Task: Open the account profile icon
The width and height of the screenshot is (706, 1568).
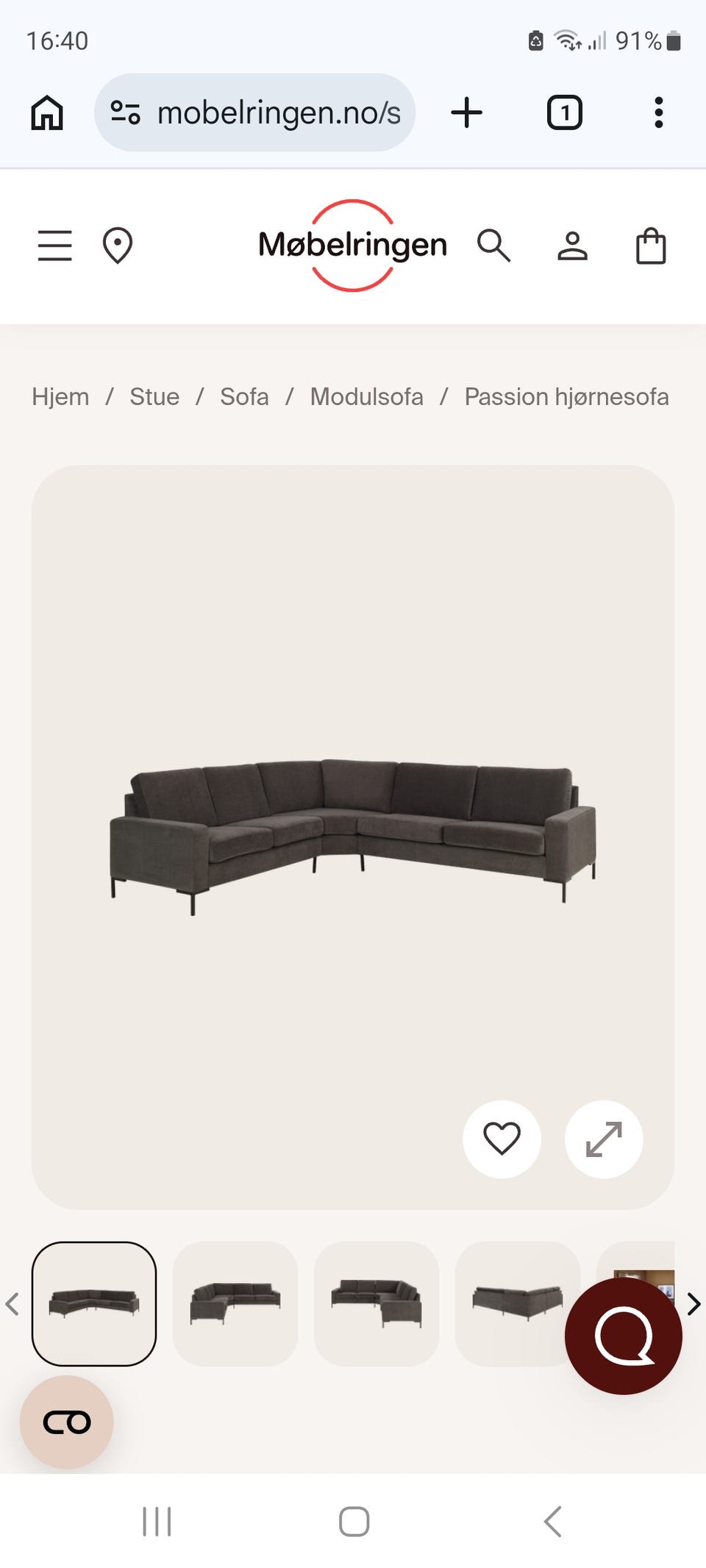Action: 572,246
